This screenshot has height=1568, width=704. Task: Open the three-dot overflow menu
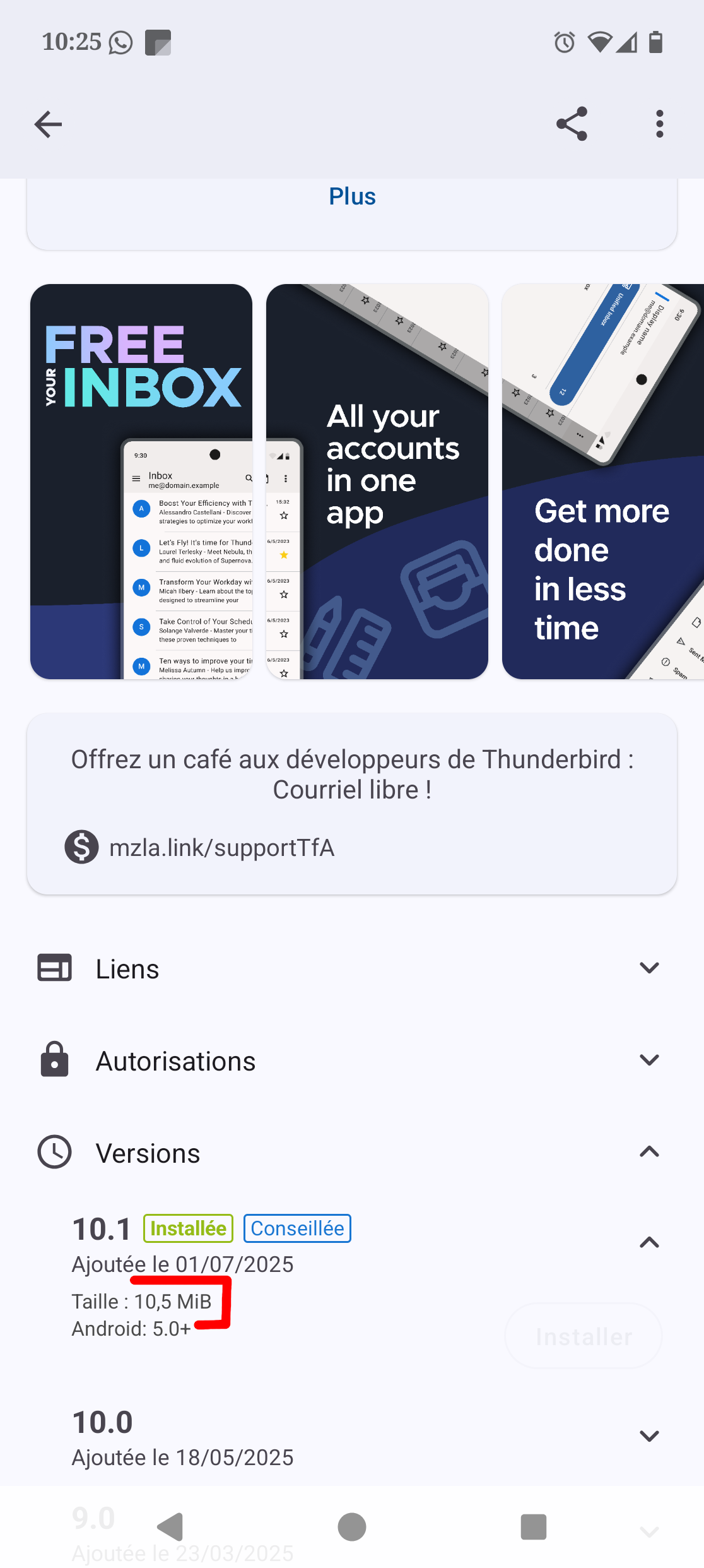point(660,124)
